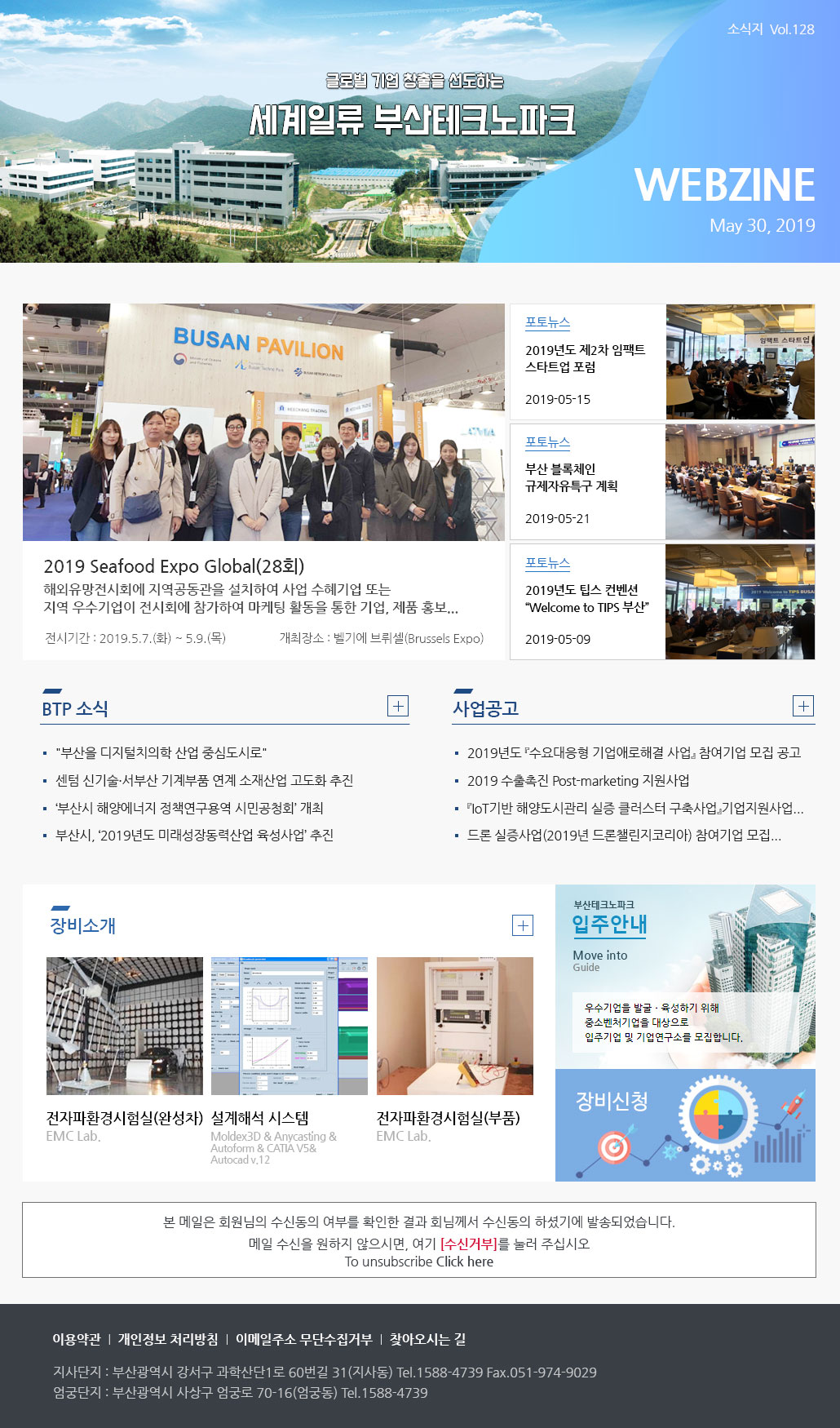
Task: Open Welcome to TIPS 부산 photo news
Action: [586, 598]
